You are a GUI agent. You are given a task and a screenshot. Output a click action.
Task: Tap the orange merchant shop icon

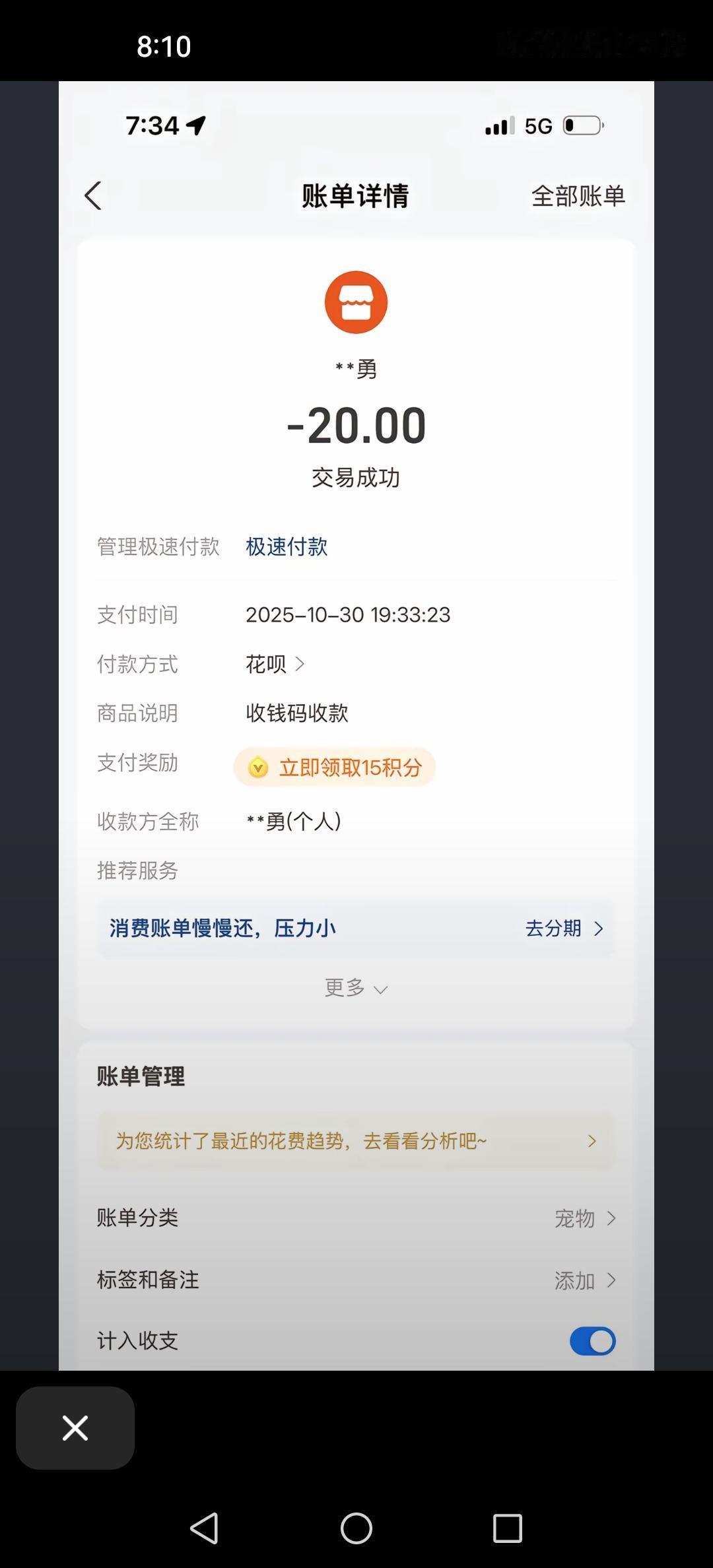tap(356, 302)
